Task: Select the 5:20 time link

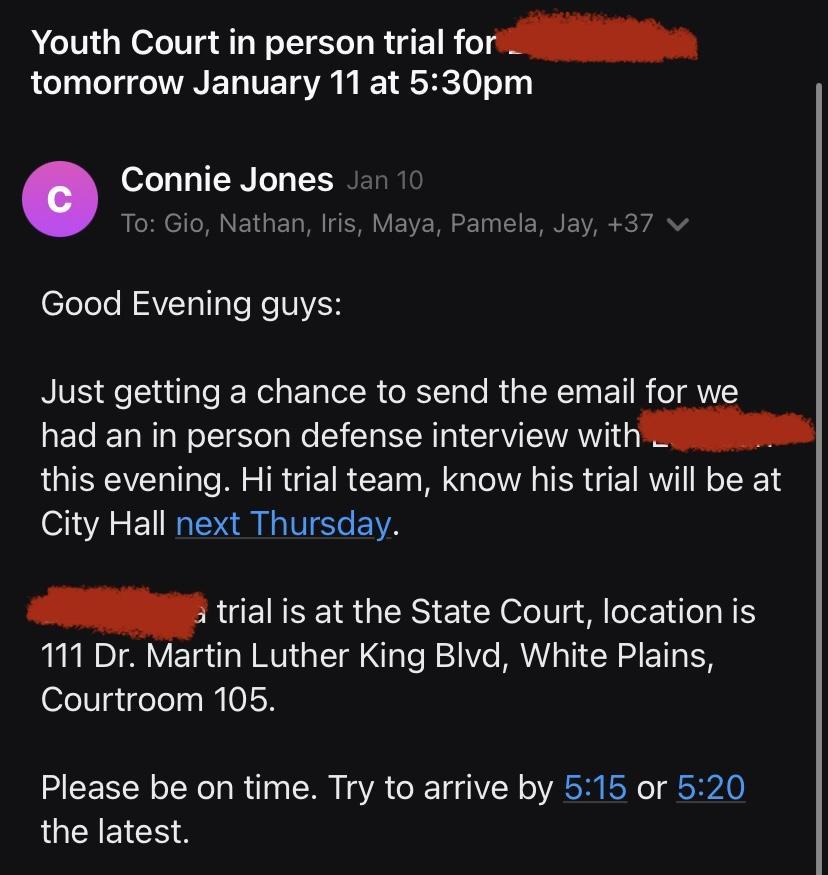Action: [x=711, y=787]
